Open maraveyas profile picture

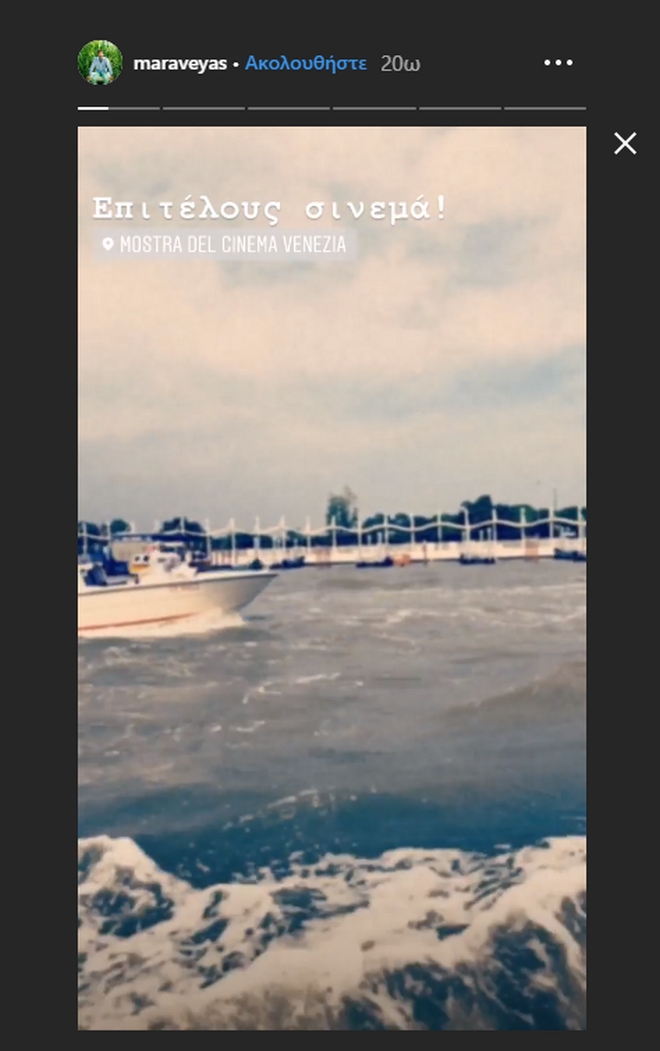click(100, 63)
